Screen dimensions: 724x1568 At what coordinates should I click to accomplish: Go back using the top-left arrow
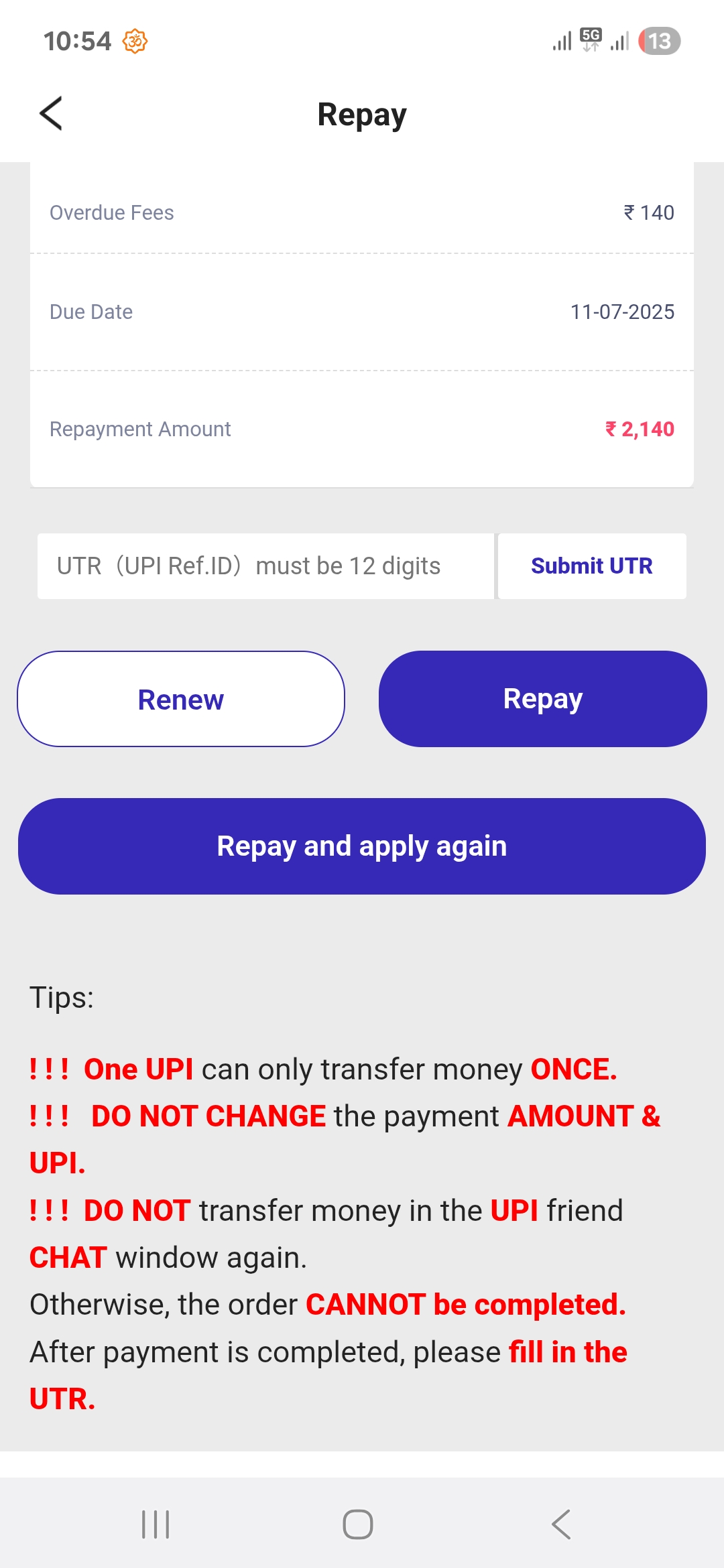(51, 113)
